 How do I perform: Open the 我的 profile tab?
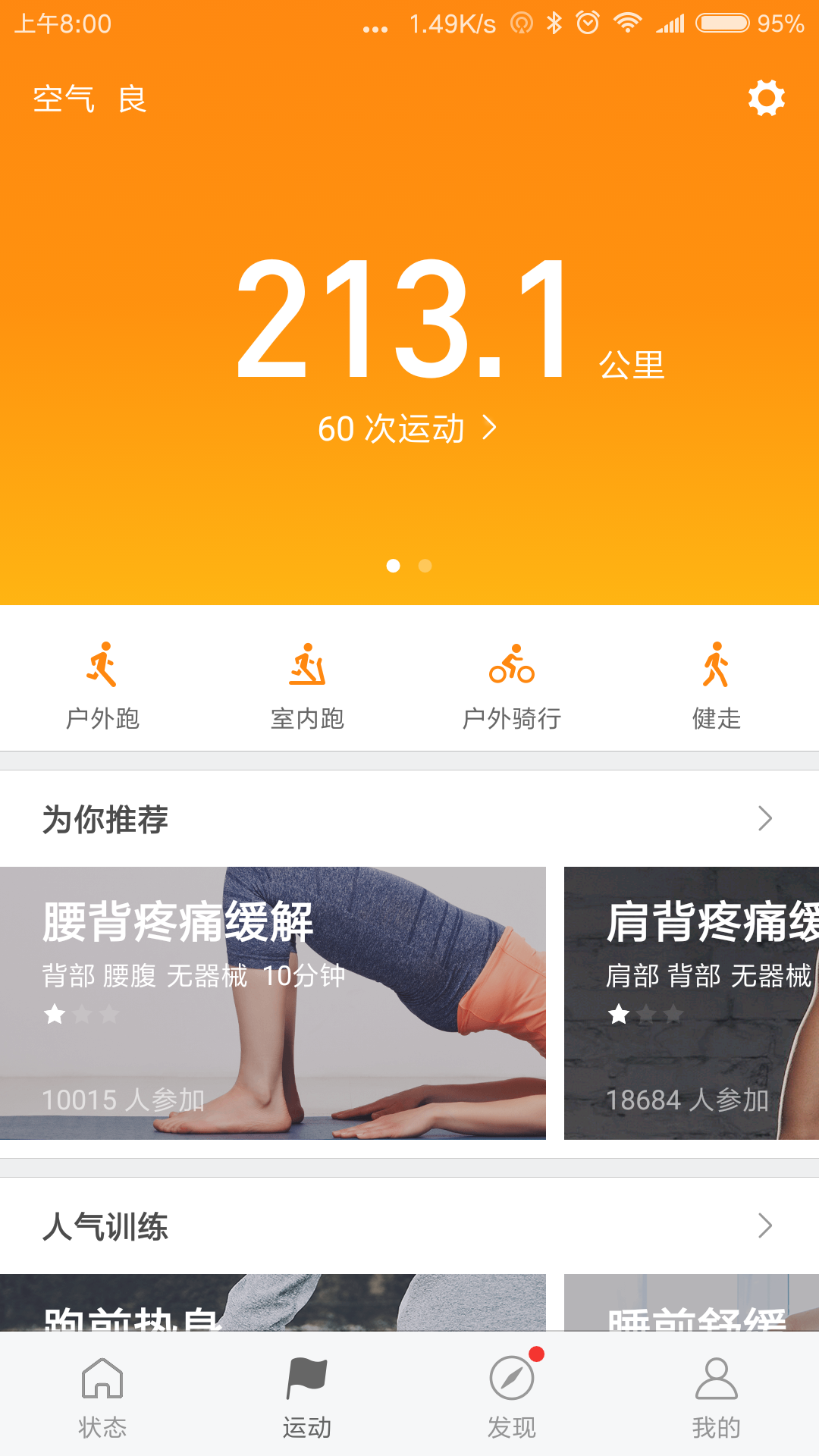[716, 1397]
